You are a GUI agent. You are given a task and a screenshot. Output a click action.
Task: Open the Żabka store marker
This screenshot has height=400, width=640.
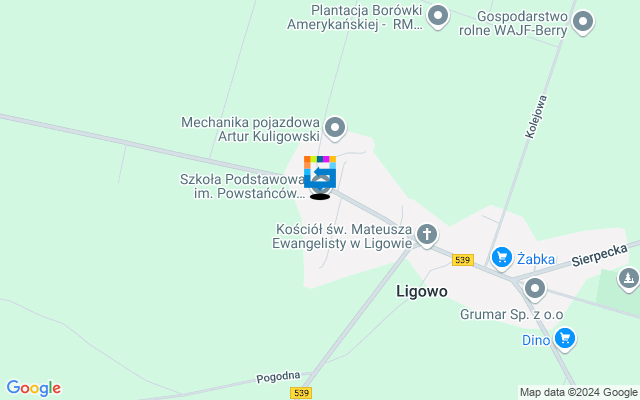tap(502, 258)
